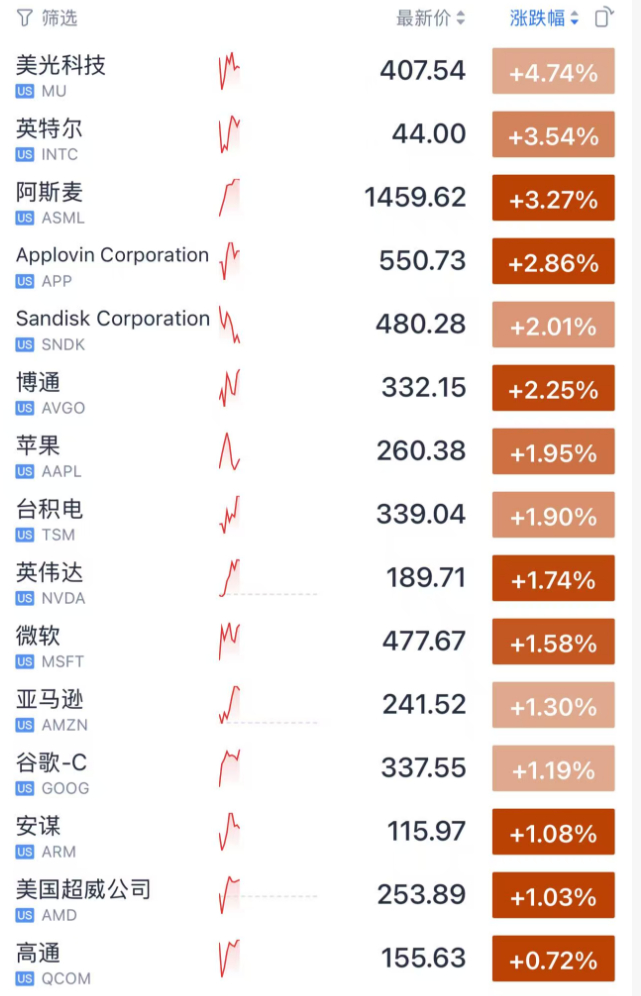
Task: Open the 筛选 filter
Action: click(x=46, y=18)
